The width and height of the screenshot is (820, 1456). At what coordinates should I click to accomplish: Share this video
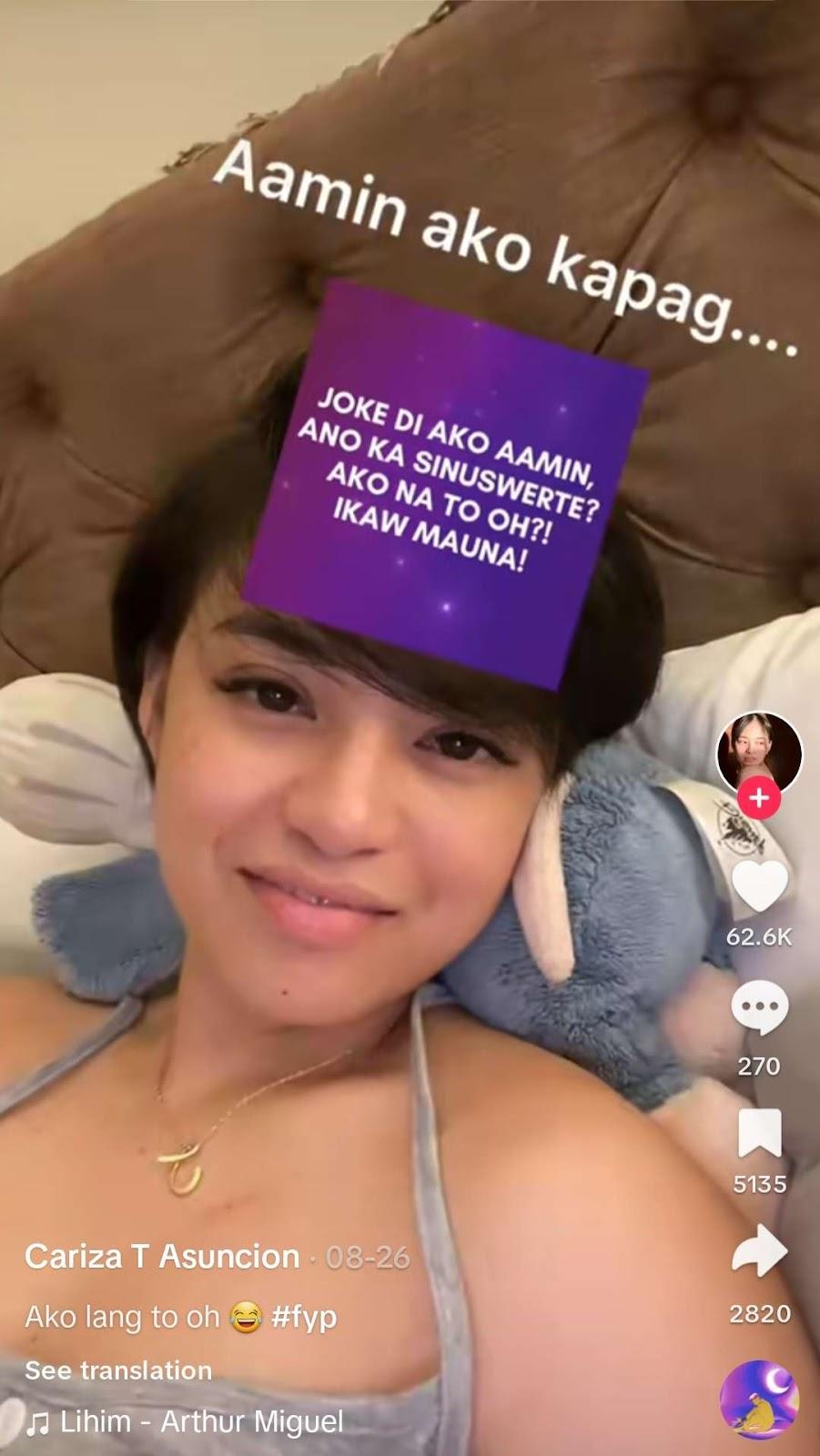click(759, 1253)
